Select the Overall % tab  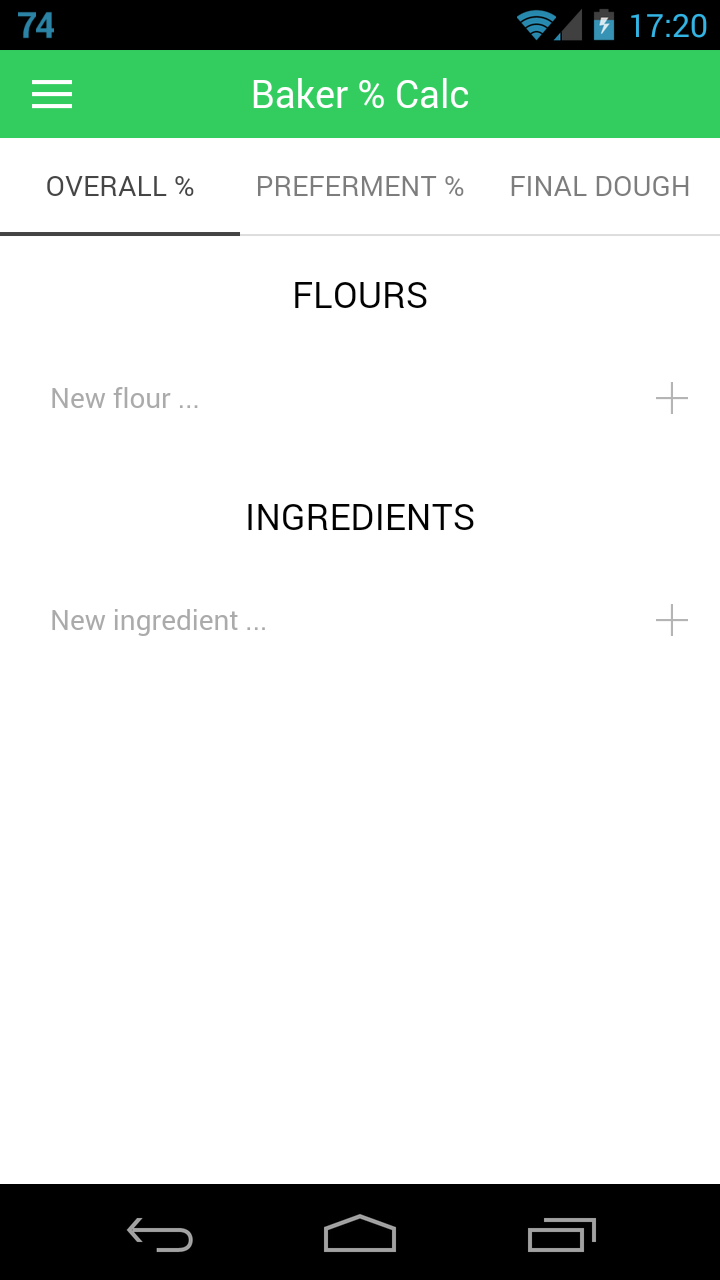click(120, 187)
